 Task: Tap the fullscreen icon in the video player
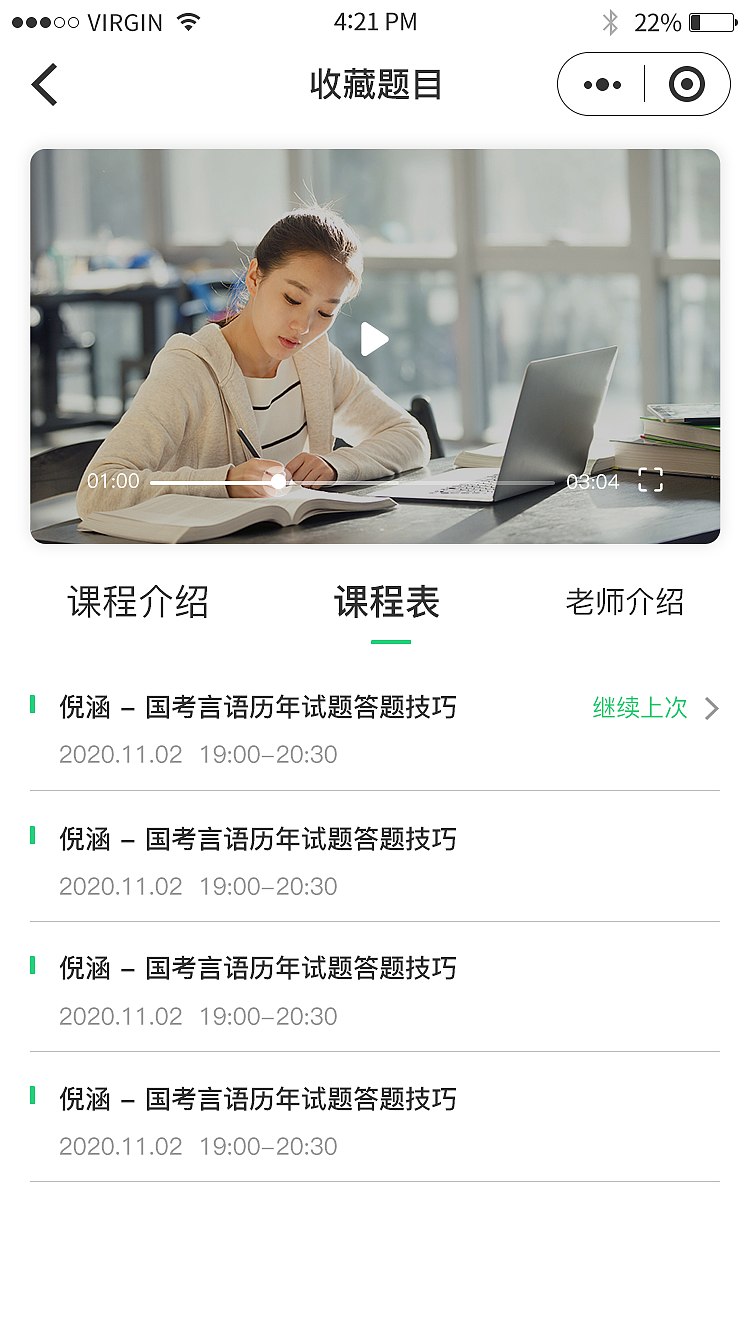click(651, 481)
